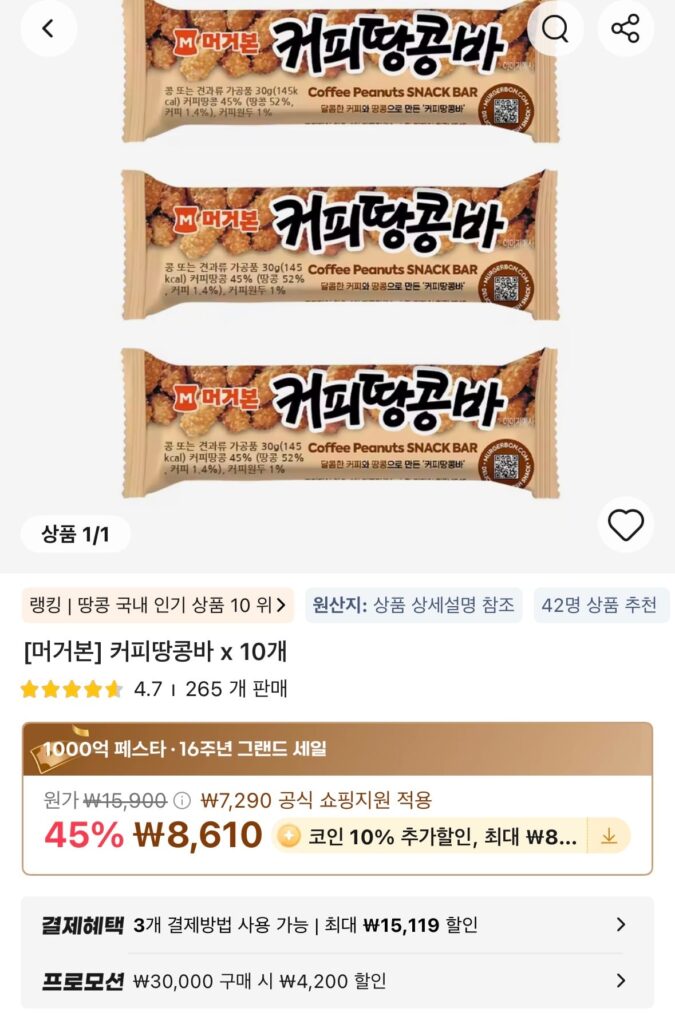Viewport: 675px width, 1024px height.
Task: Open the 프로모션 discount row
Action: [x=336, y=981]
